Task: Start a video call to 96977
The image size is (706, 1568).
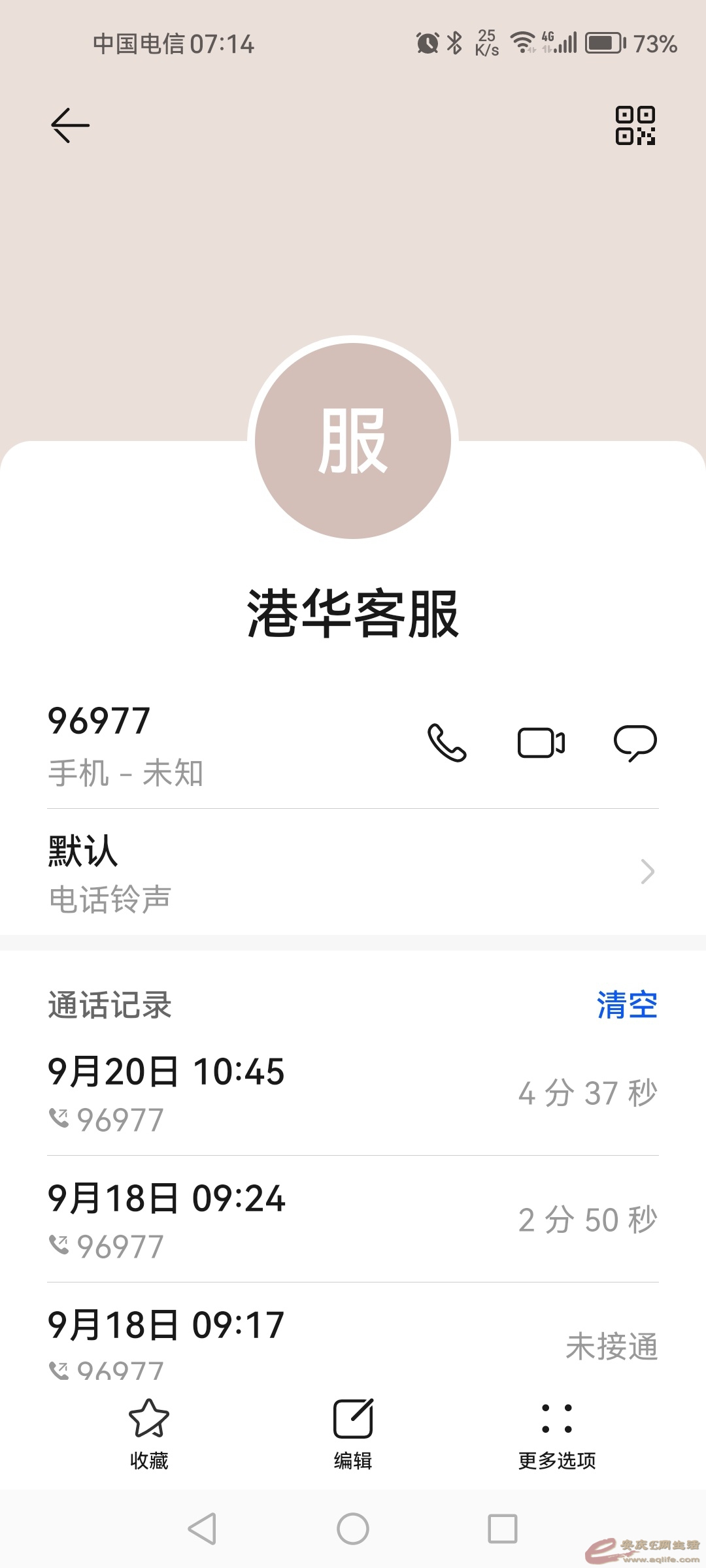Action: pos(541,743)
